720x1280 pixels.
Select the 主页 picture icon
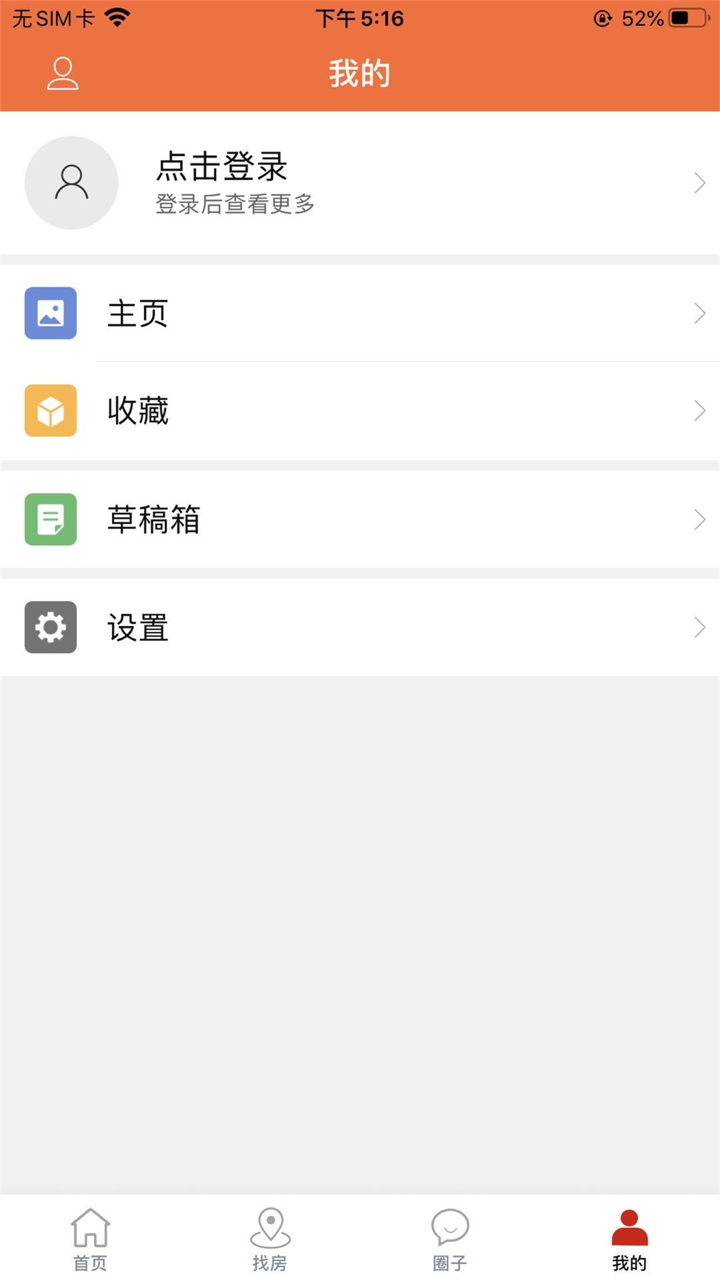tap(50, 313)
